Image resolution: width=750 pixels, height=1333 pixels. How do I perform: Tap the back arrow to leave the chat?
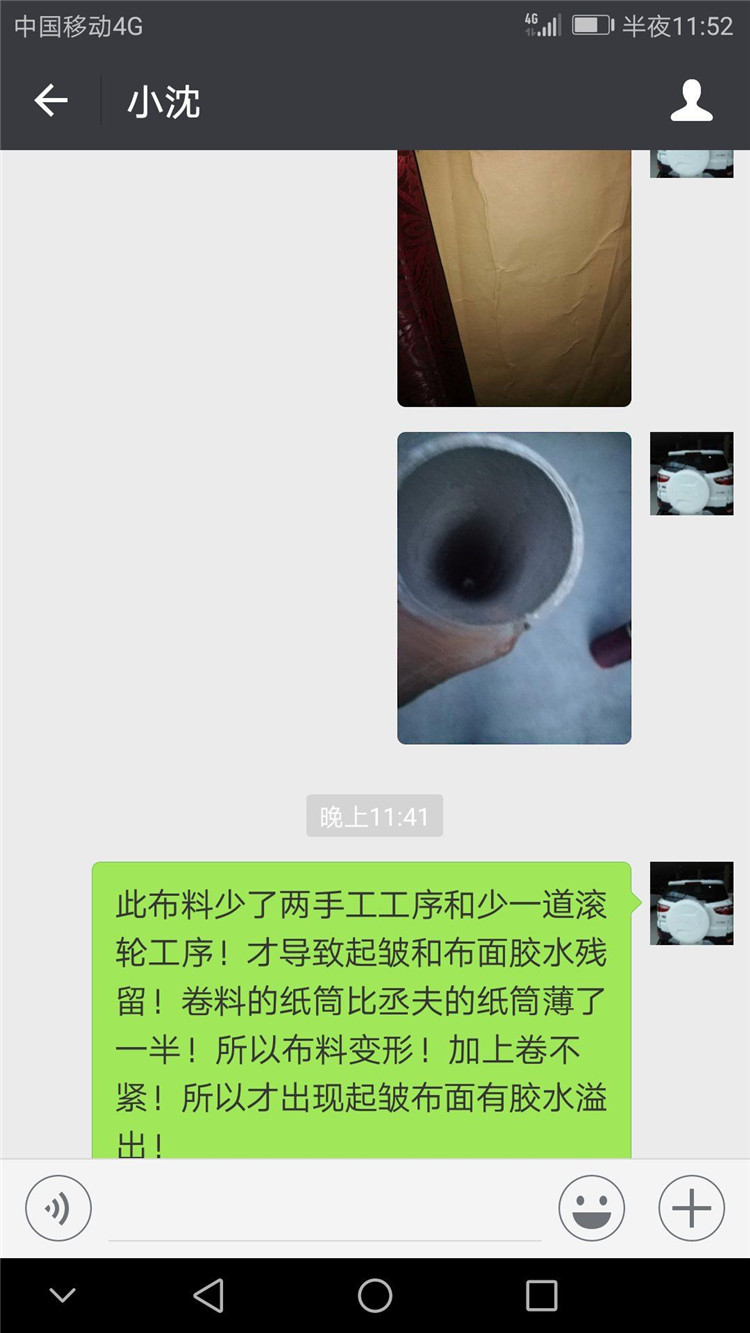50,100
